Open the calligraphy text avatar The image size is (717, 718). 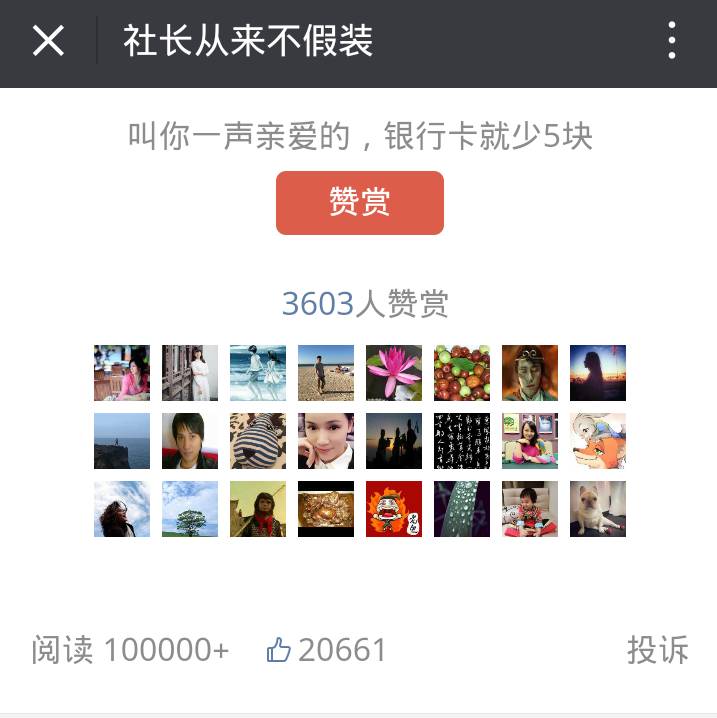462,441
